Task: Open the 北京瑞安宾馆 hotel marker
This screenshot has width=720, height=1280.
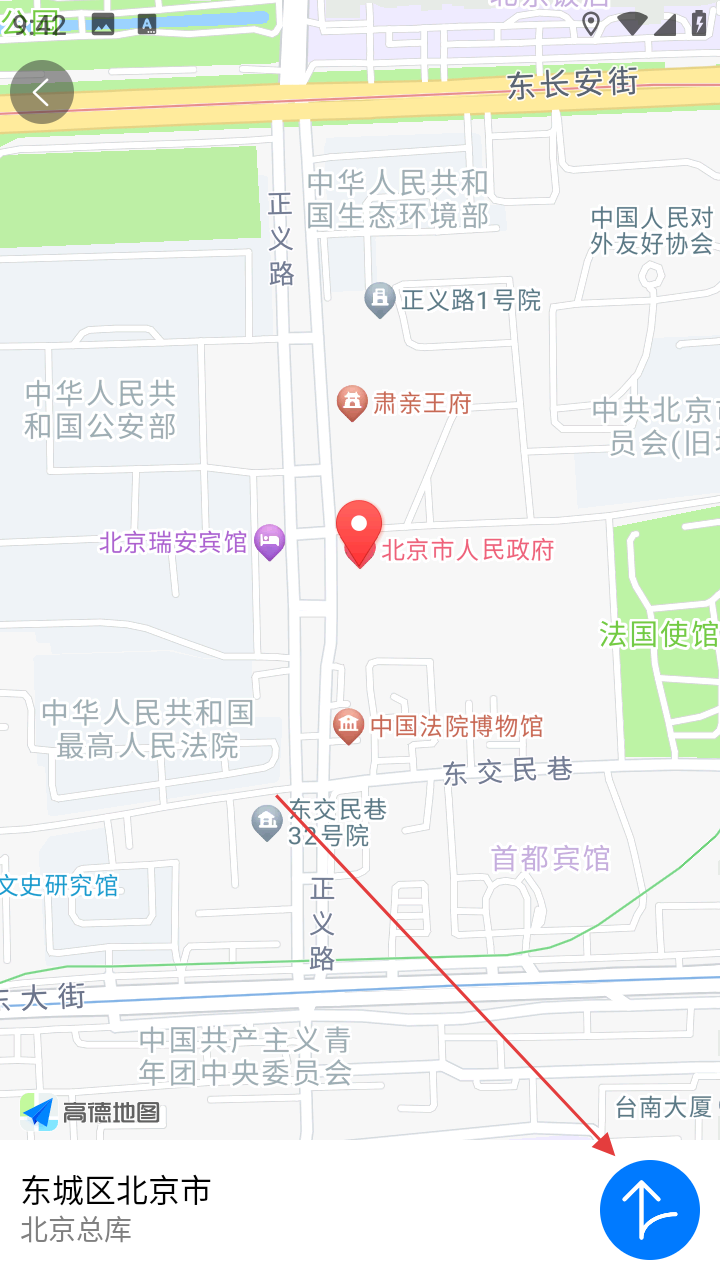Action: pos(270,543)
